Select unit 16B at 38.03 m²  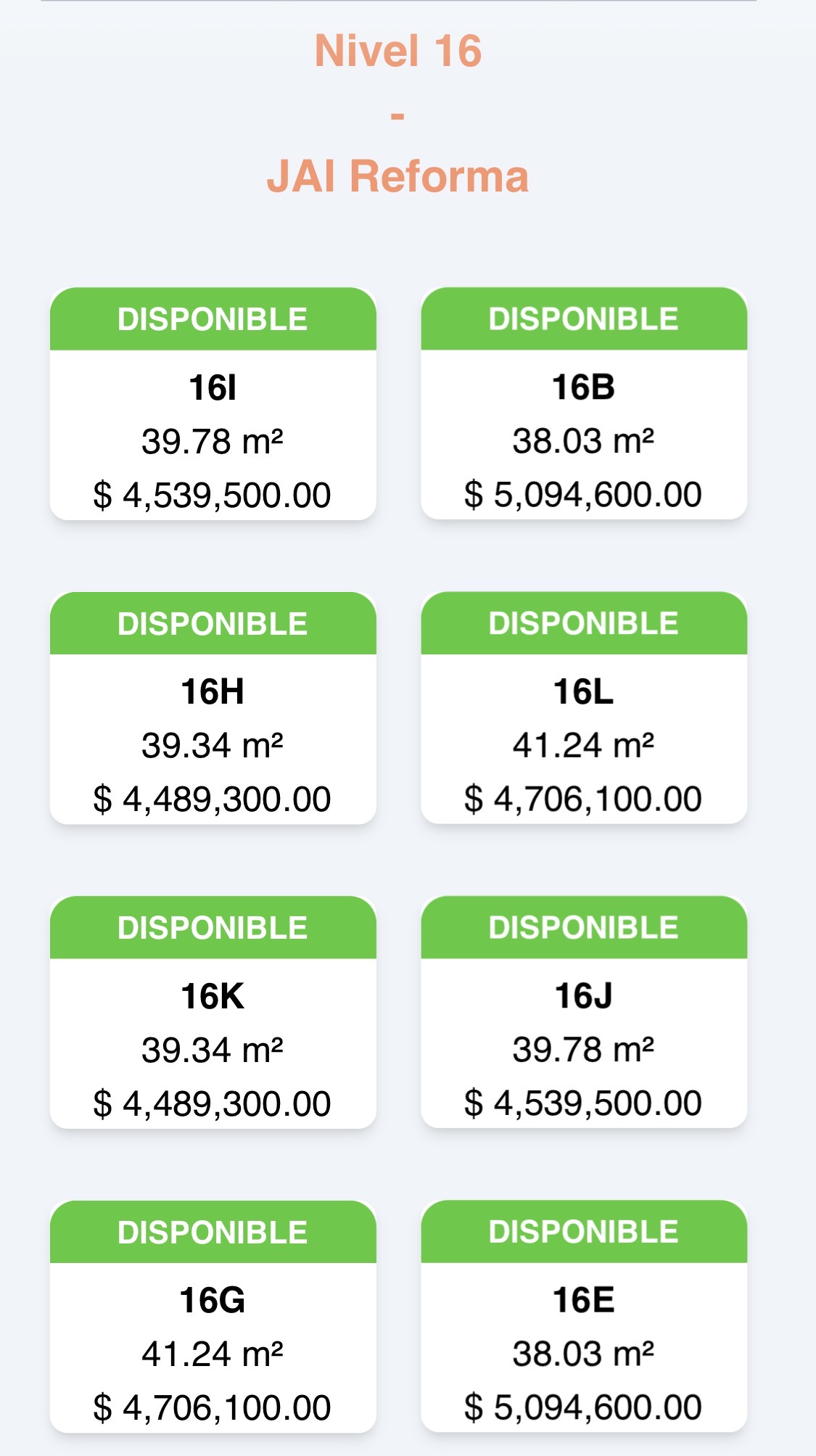pos(584,403)
